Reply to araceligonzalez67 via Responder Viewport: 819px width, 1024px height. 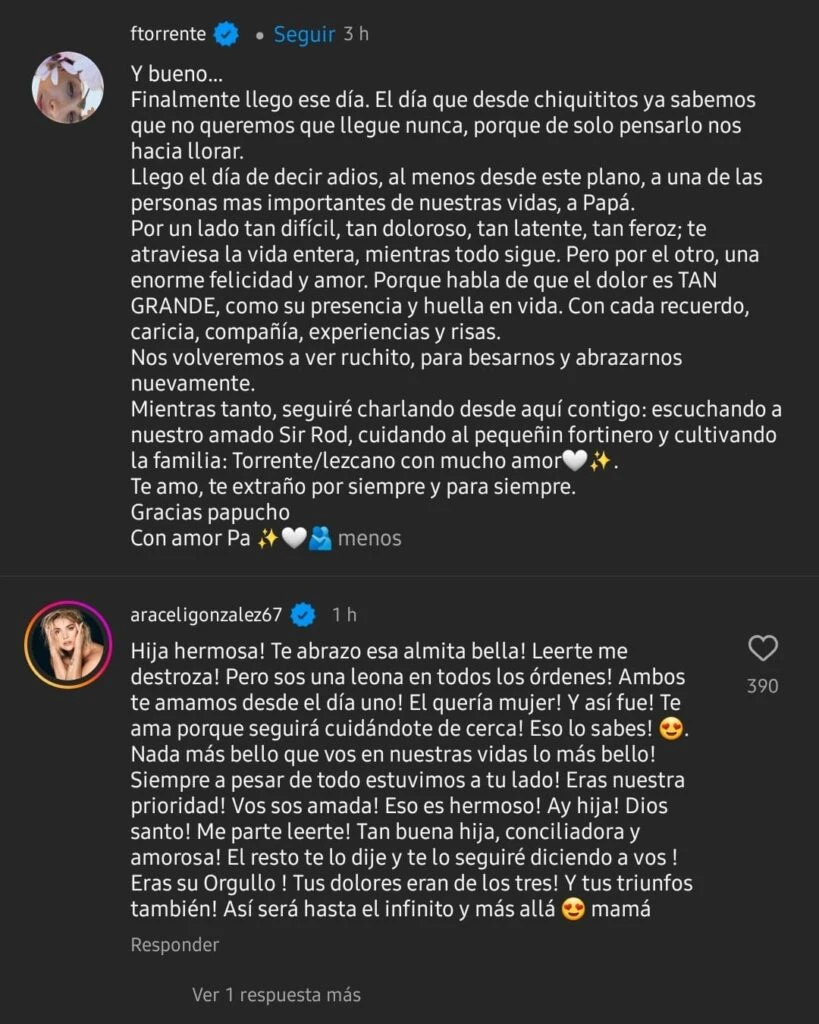(x=175, y=944)
